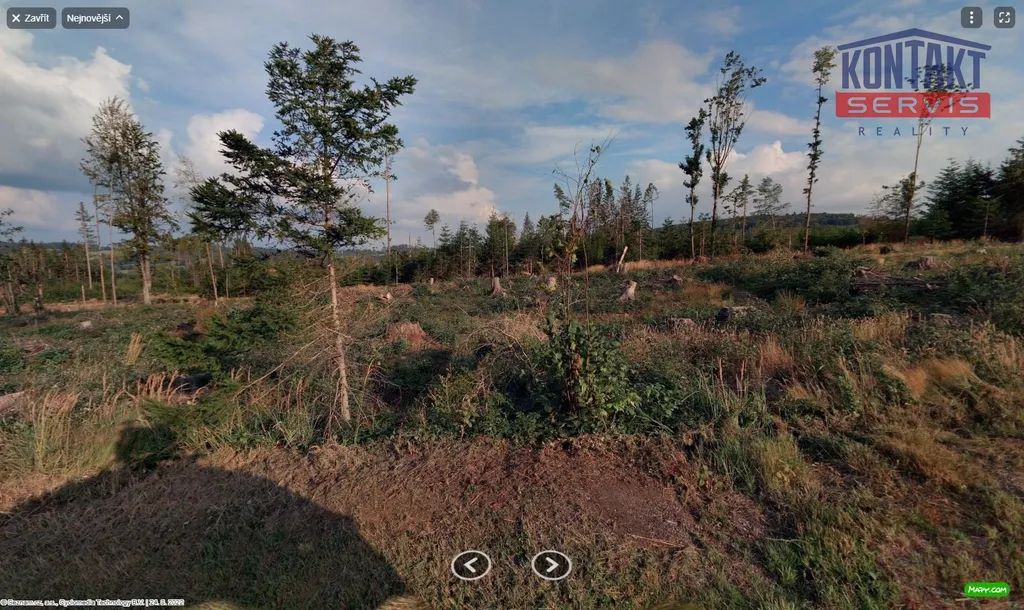Screen dimensions: 1024x610
Task: Go to the previous panorama position
Action: point(471,565)
